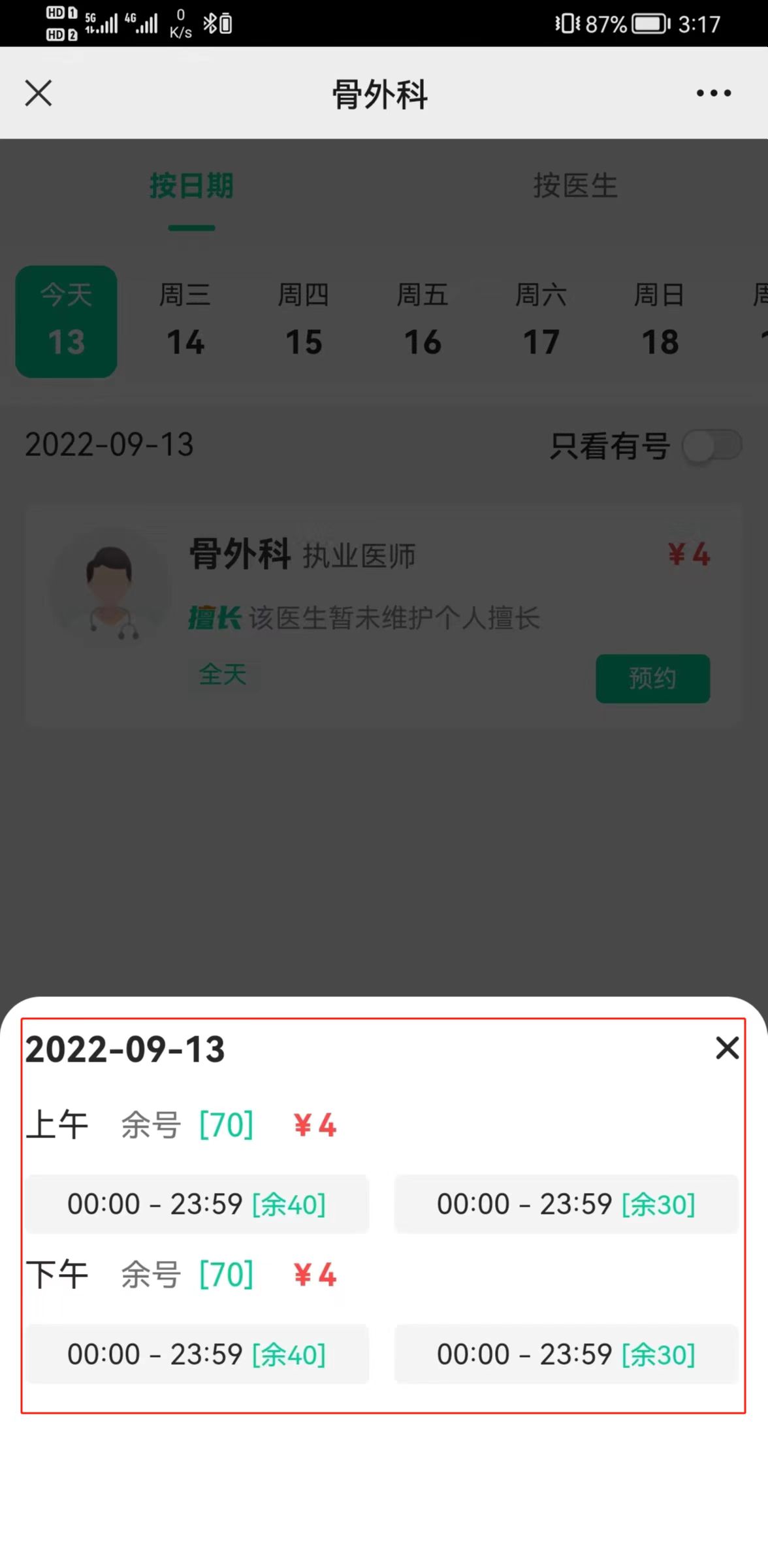This screenshot has height=1568, width=768.
Task: Choose the 下午 slot with 余40
Action: click(197, 1354)
